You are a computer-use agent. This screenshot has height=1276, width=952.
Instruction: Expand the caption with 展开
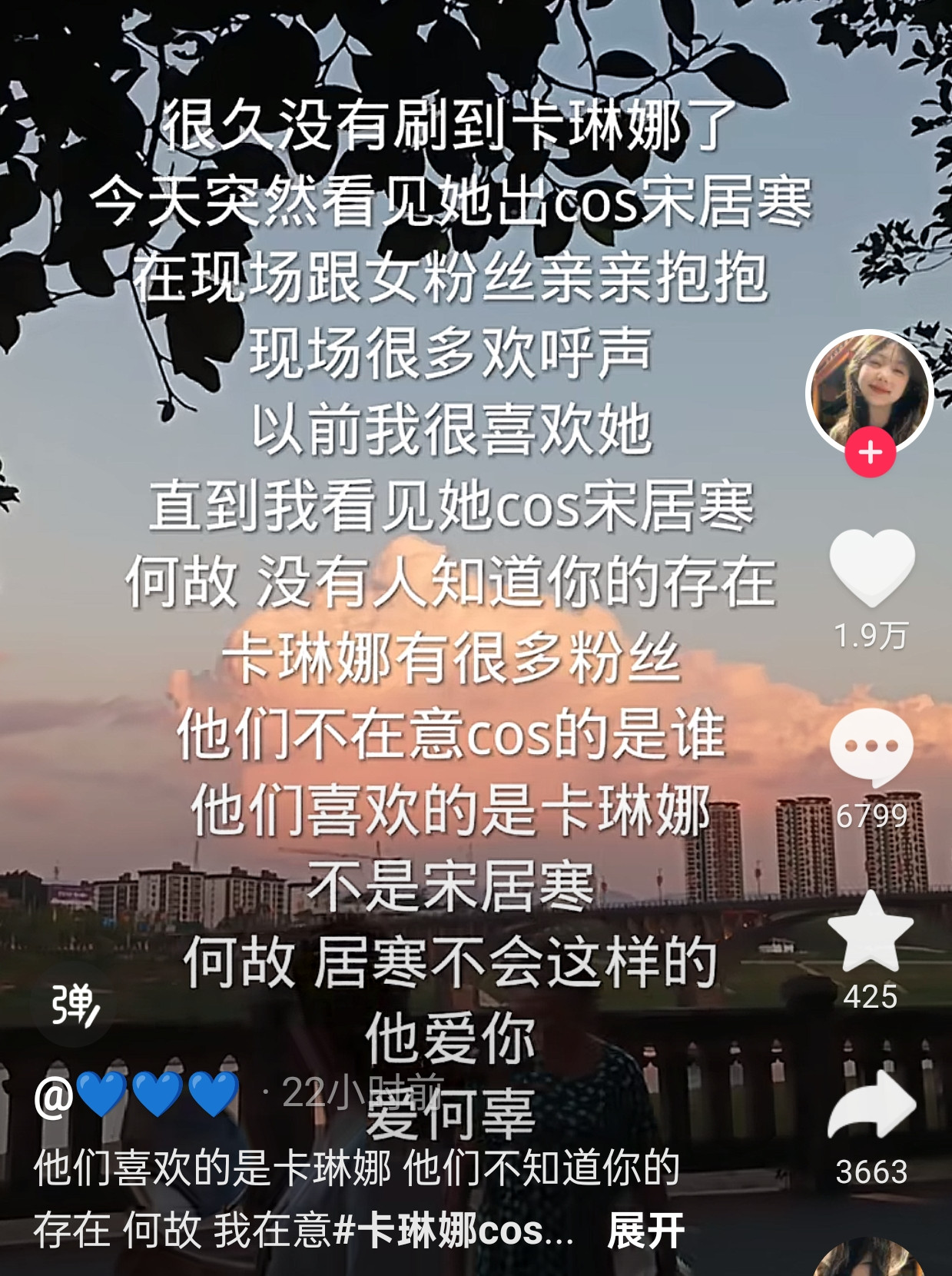(x=645, y=1231)
